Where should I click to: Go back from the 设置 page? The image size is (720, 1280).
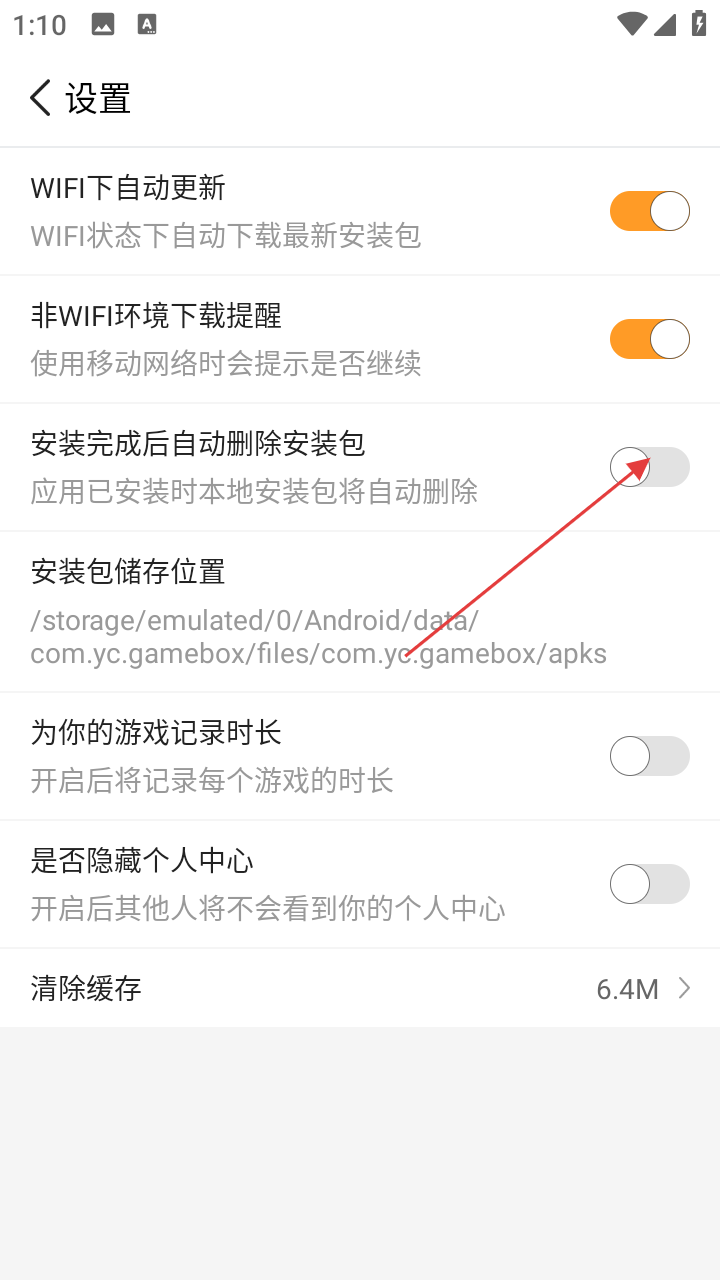[x=41, y=99]
